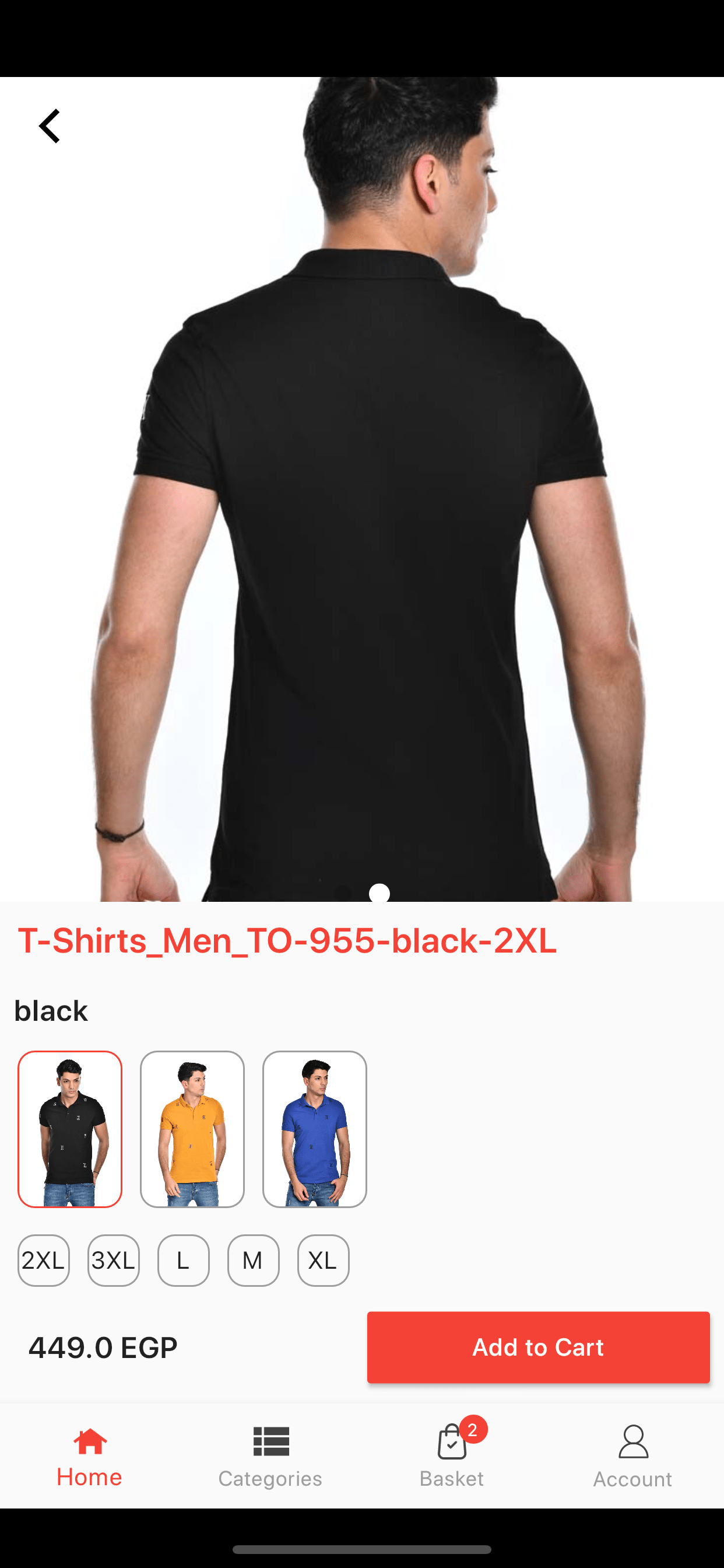This screenshot has width=724, height=1568.
Task: Select size M
Action: [254, 1260]
